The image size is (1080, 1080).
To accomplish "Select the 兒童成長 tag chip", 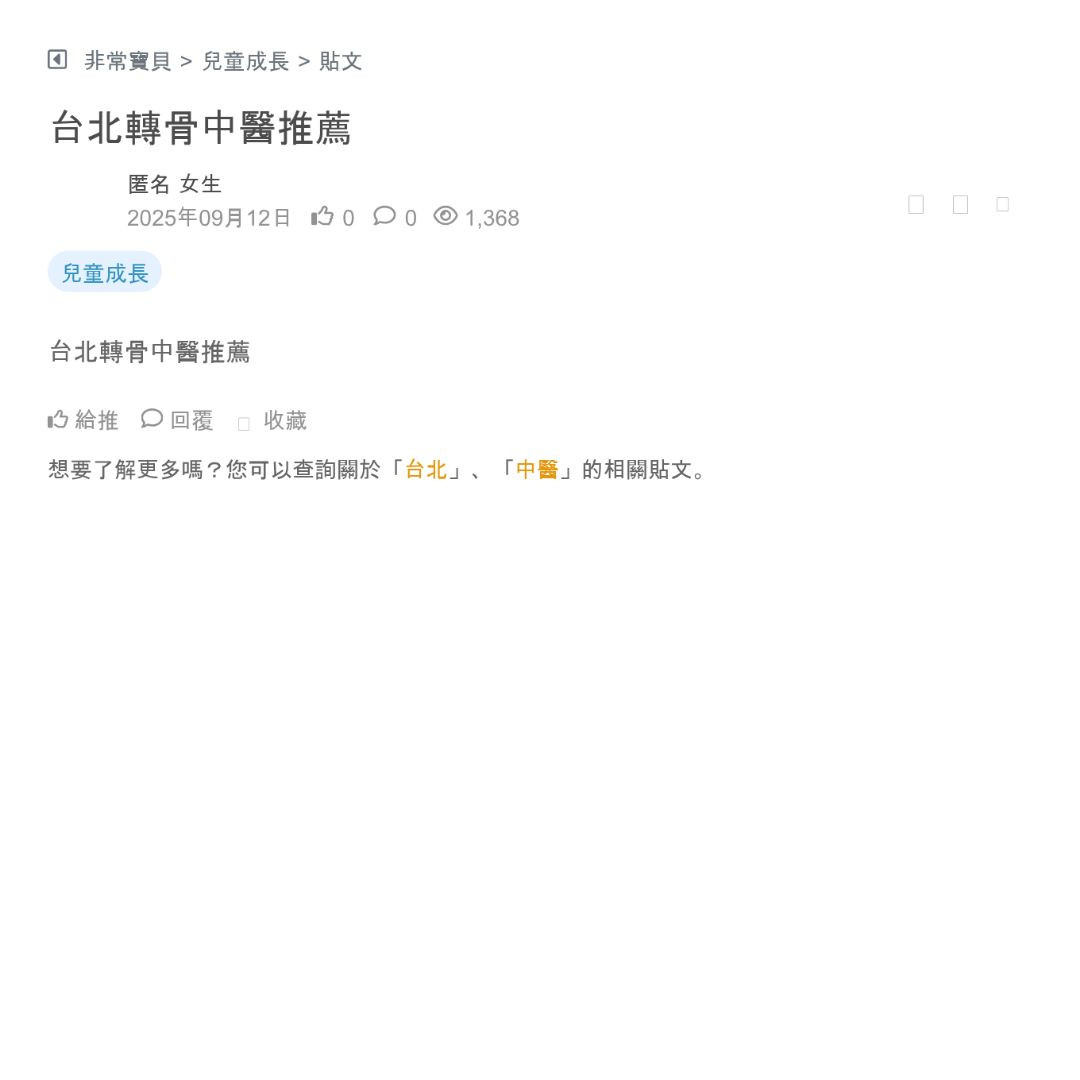I will pyautogui.click(x=105, y=272).
